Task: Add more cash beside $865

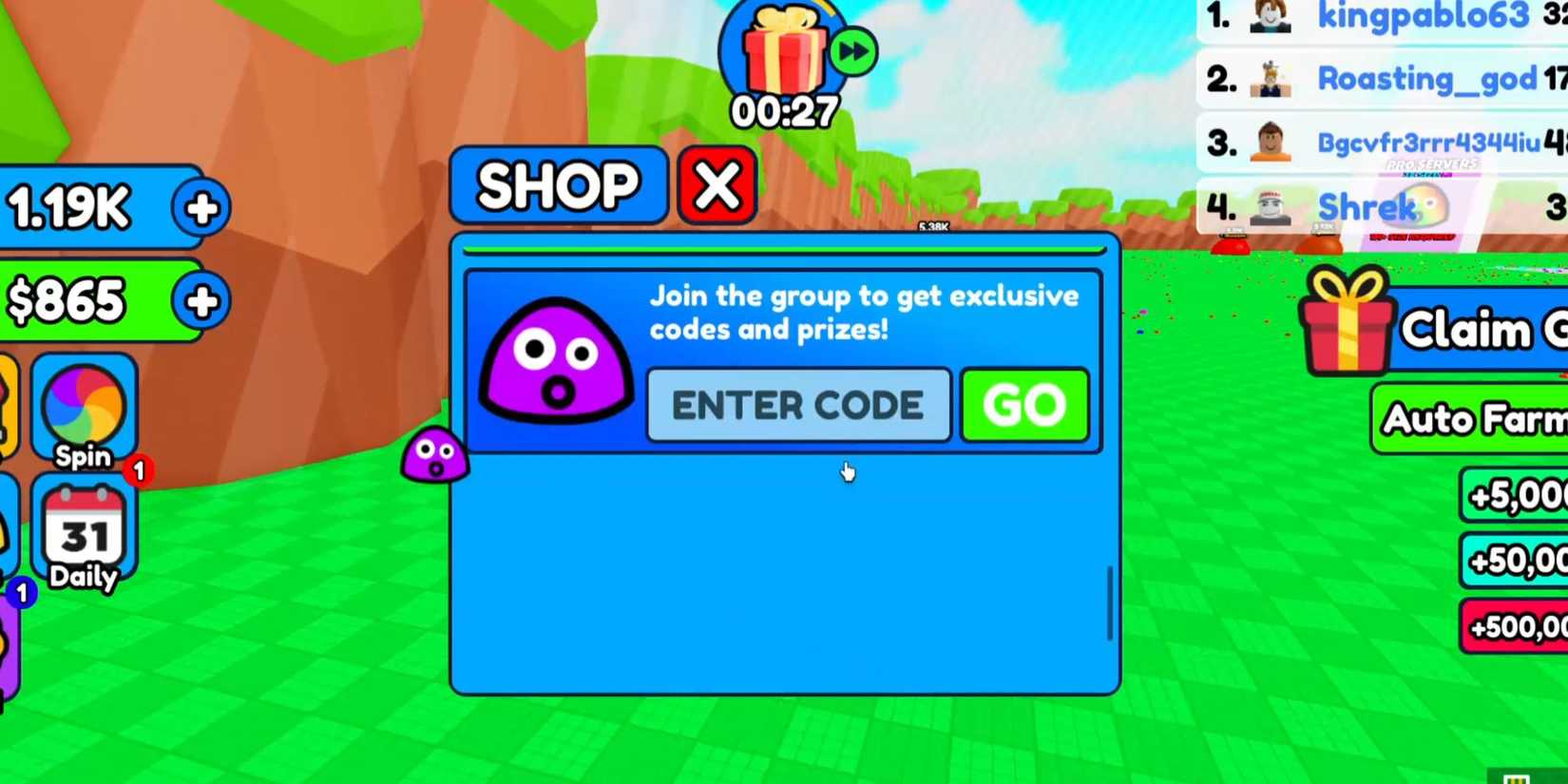Action: point(201,302)
